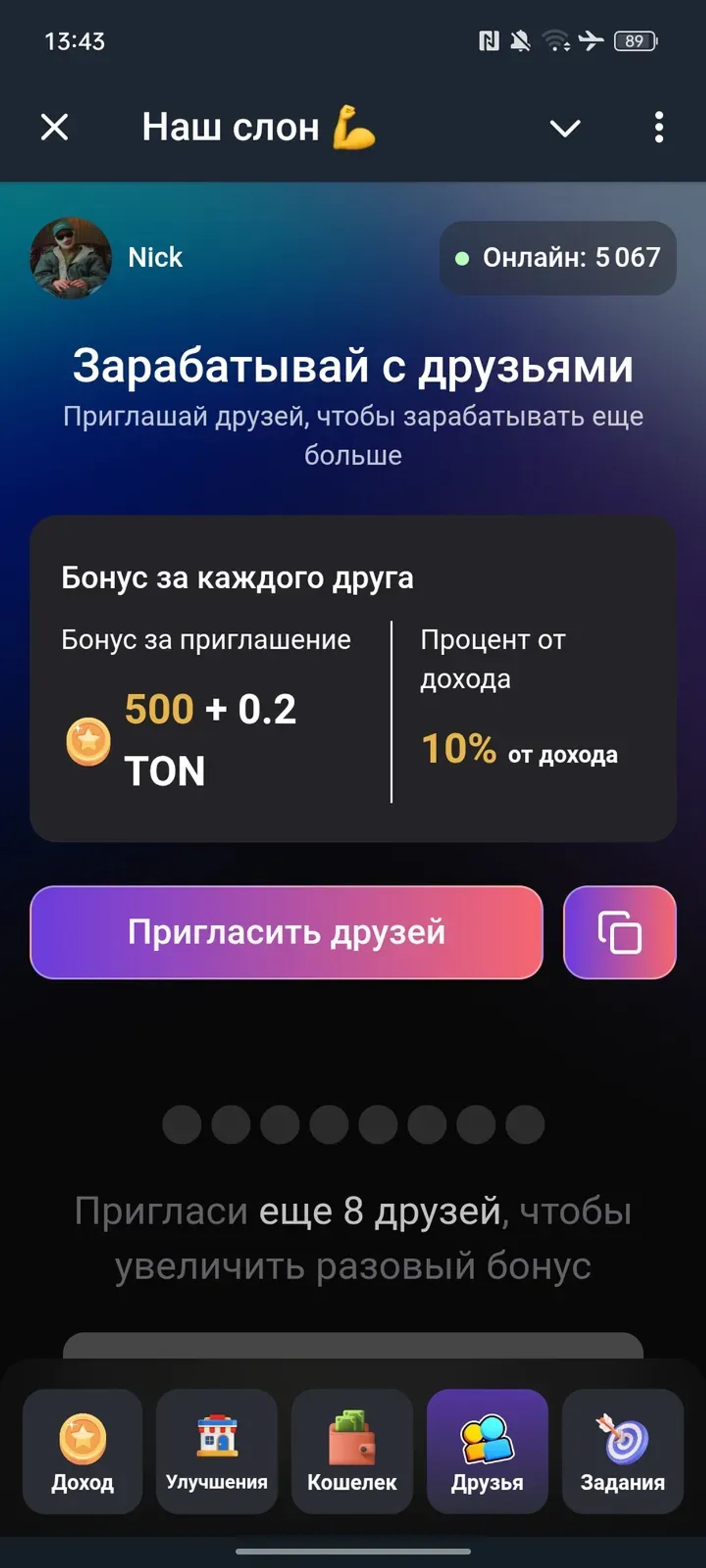Tap Nick's profile avatar
Image resolution: width=706 pixels, height=1568 pixels.
[71, 258]
